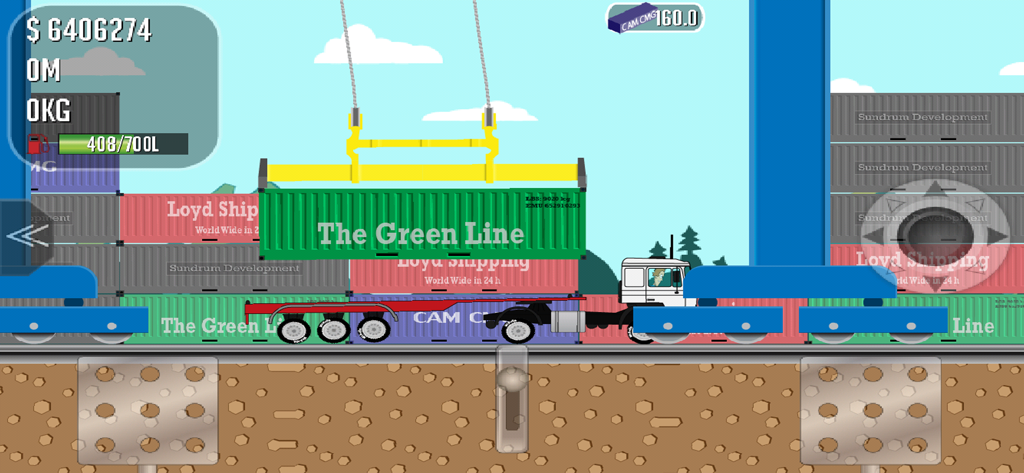The height and width of the screenshot is (473, 1024).
Task: Tap the brake pedal on the left
Action: click(147, 410)
